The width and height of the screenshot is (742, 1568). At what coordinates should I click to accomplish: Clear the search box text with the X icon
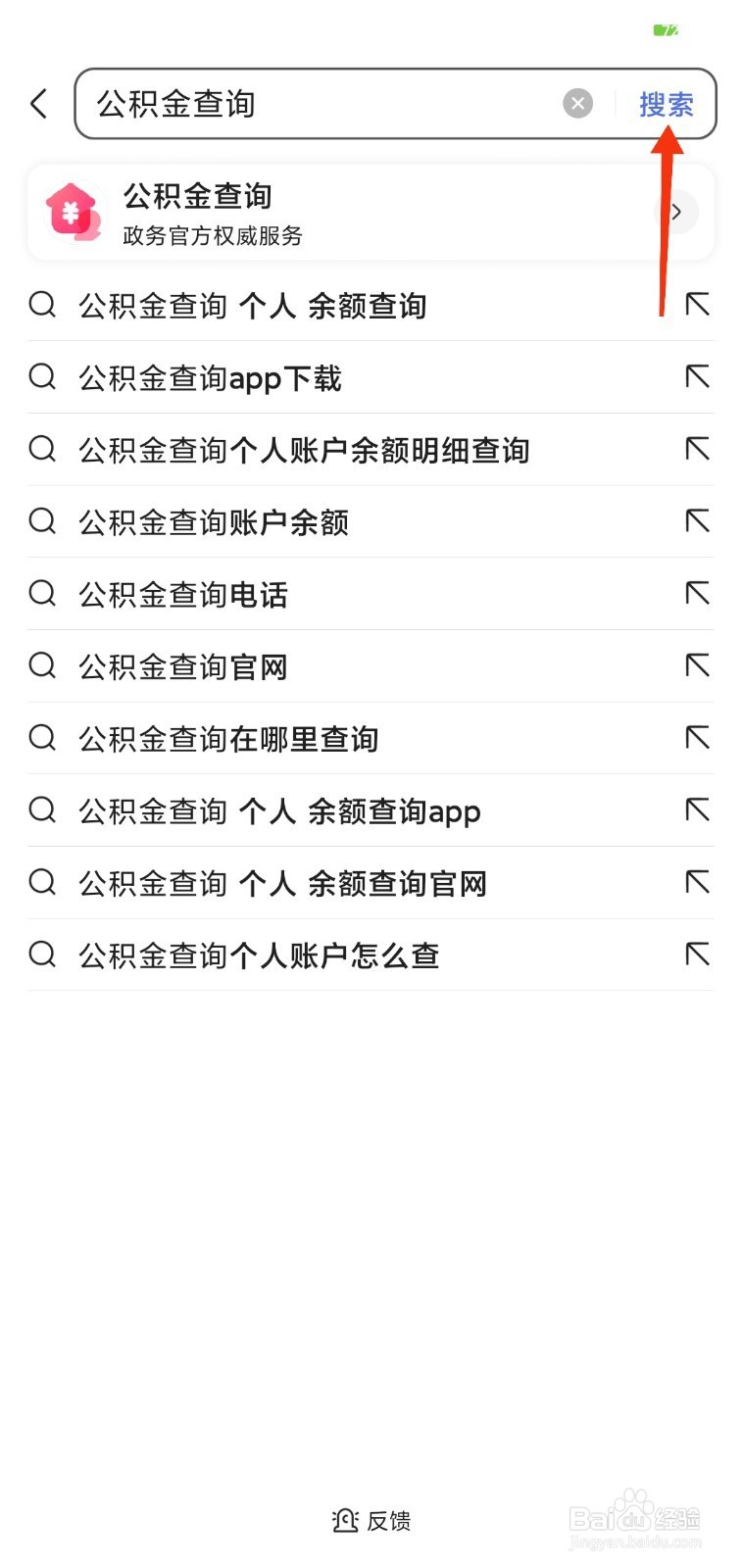coord(577,103)
